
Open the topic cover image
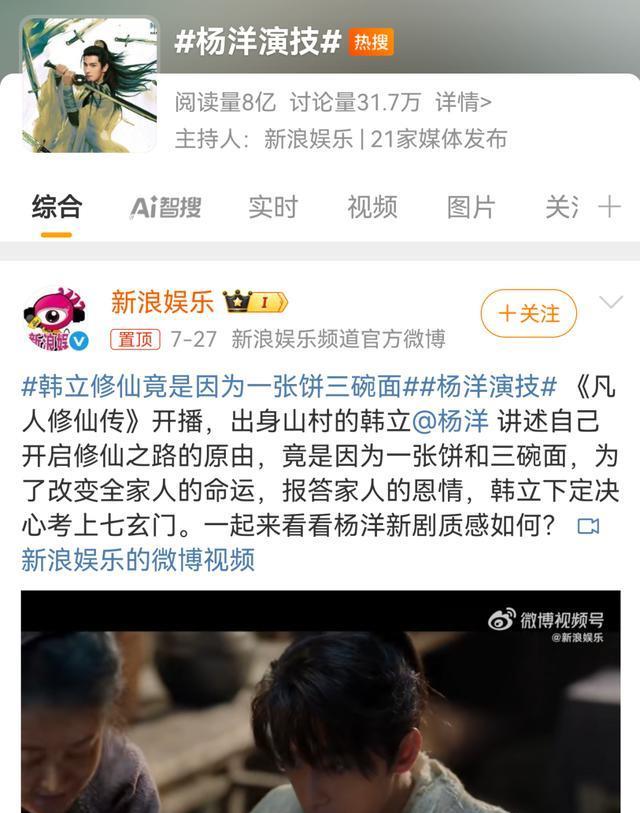90,84
